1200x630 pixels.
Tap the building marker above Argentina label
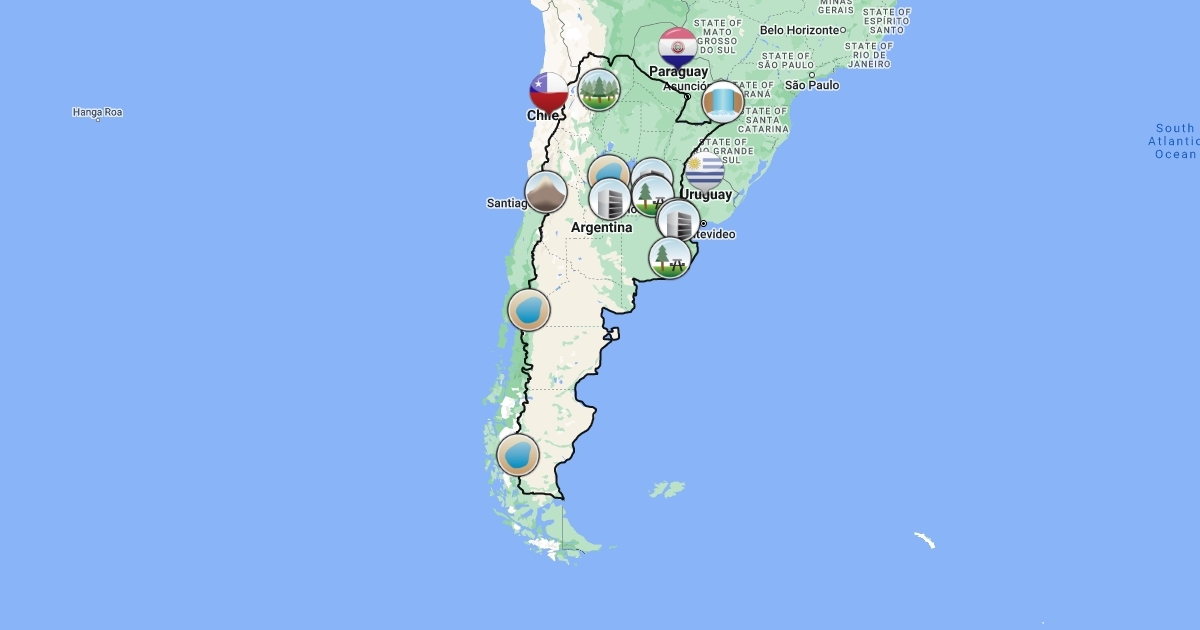608,201
